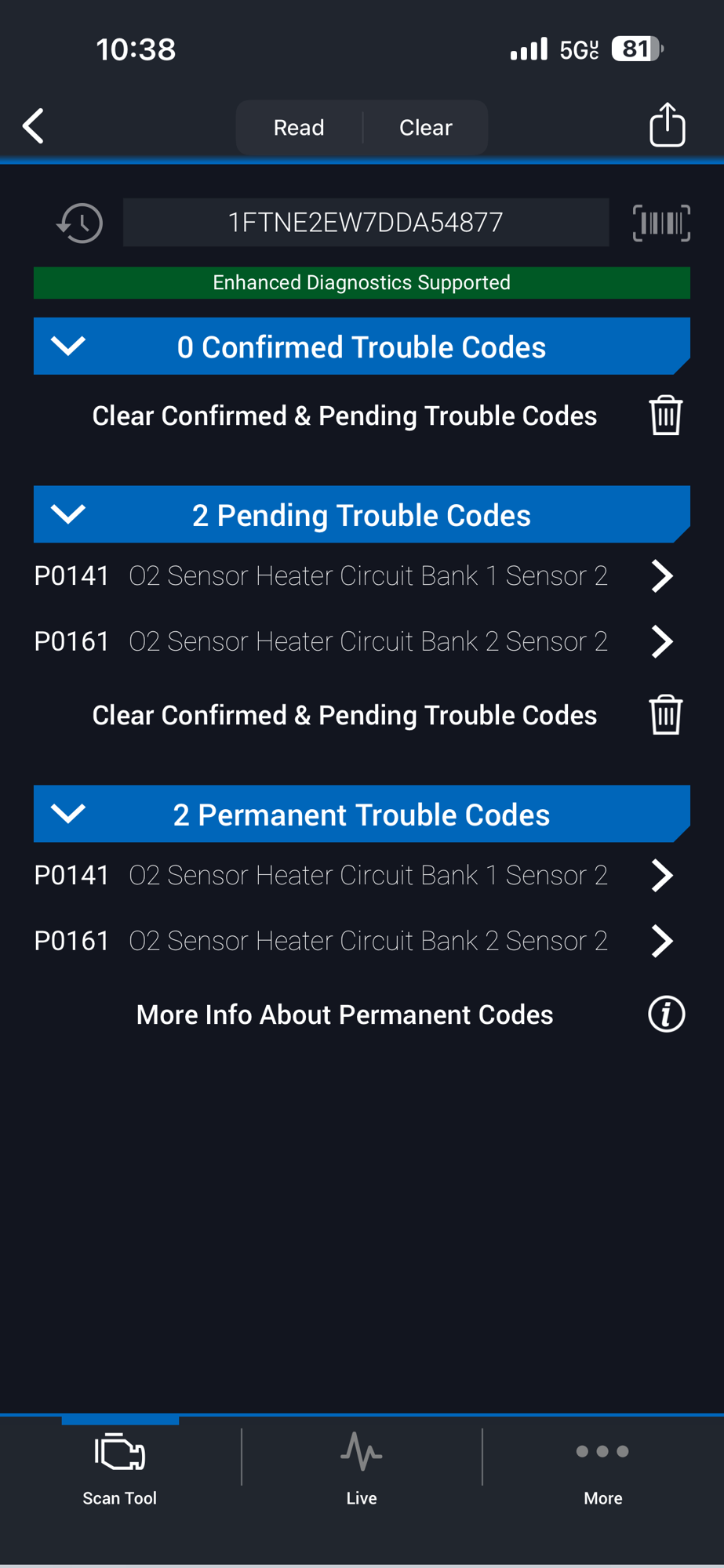Open pending code P0161 details
The image size is (724, 1568).
click(354, 642)
